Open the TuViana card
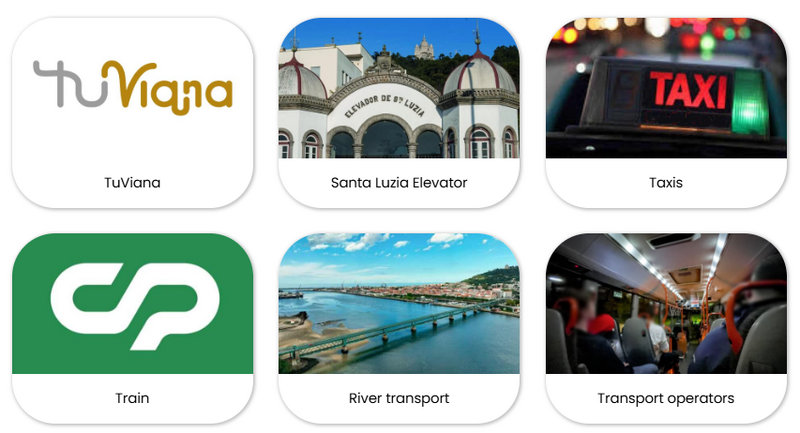This screenshot has width=800, height=433. pos(132,112)
